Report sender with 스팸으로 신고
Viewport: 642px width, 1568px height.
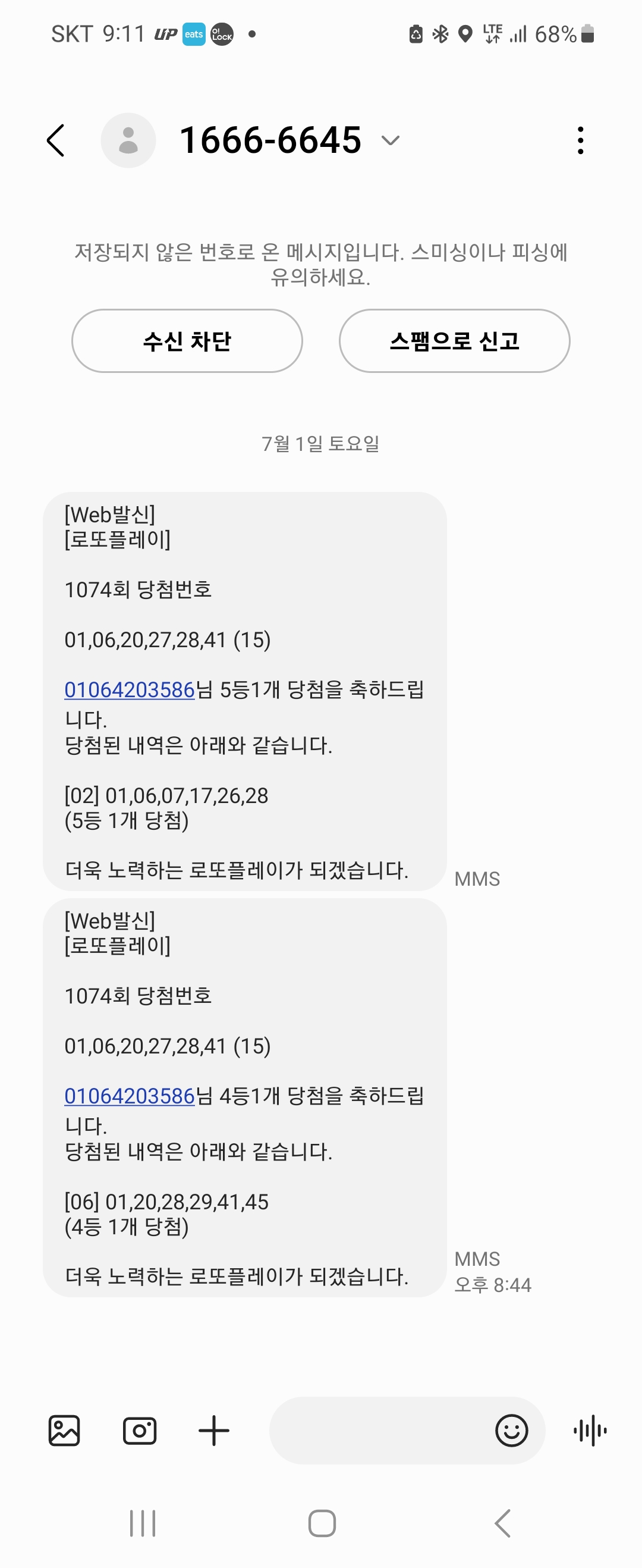[x=454, y=341]
